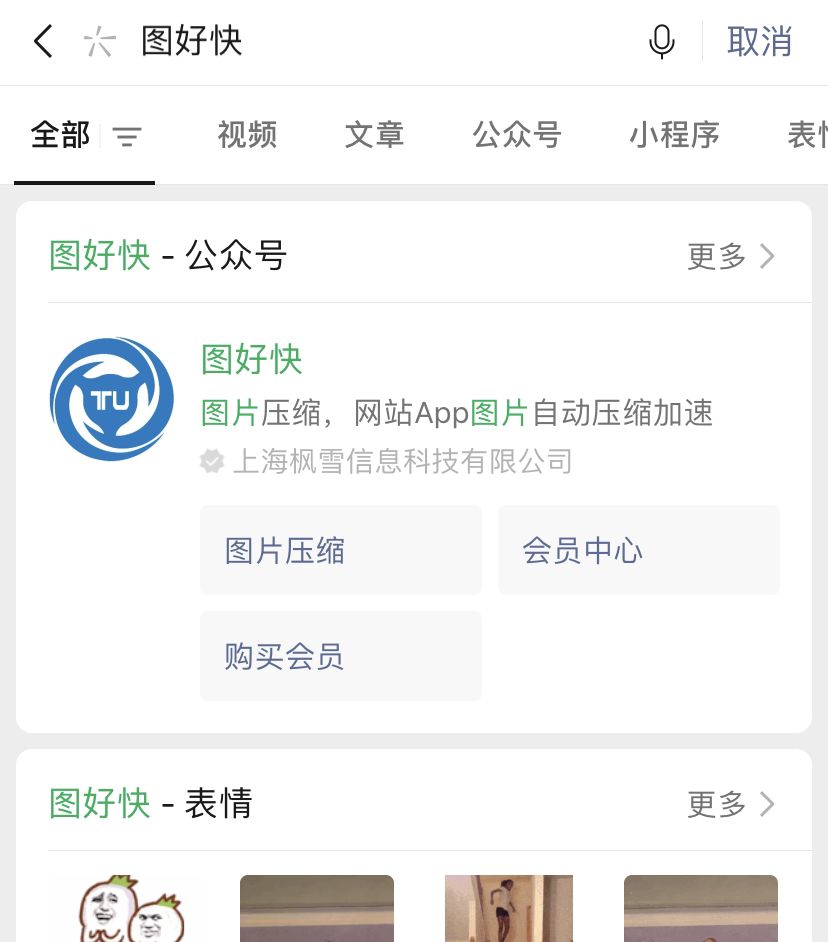The height and width of the screenshot is (942, 828).
Task: Select the 小程序 tab
Action: (674, 136)
